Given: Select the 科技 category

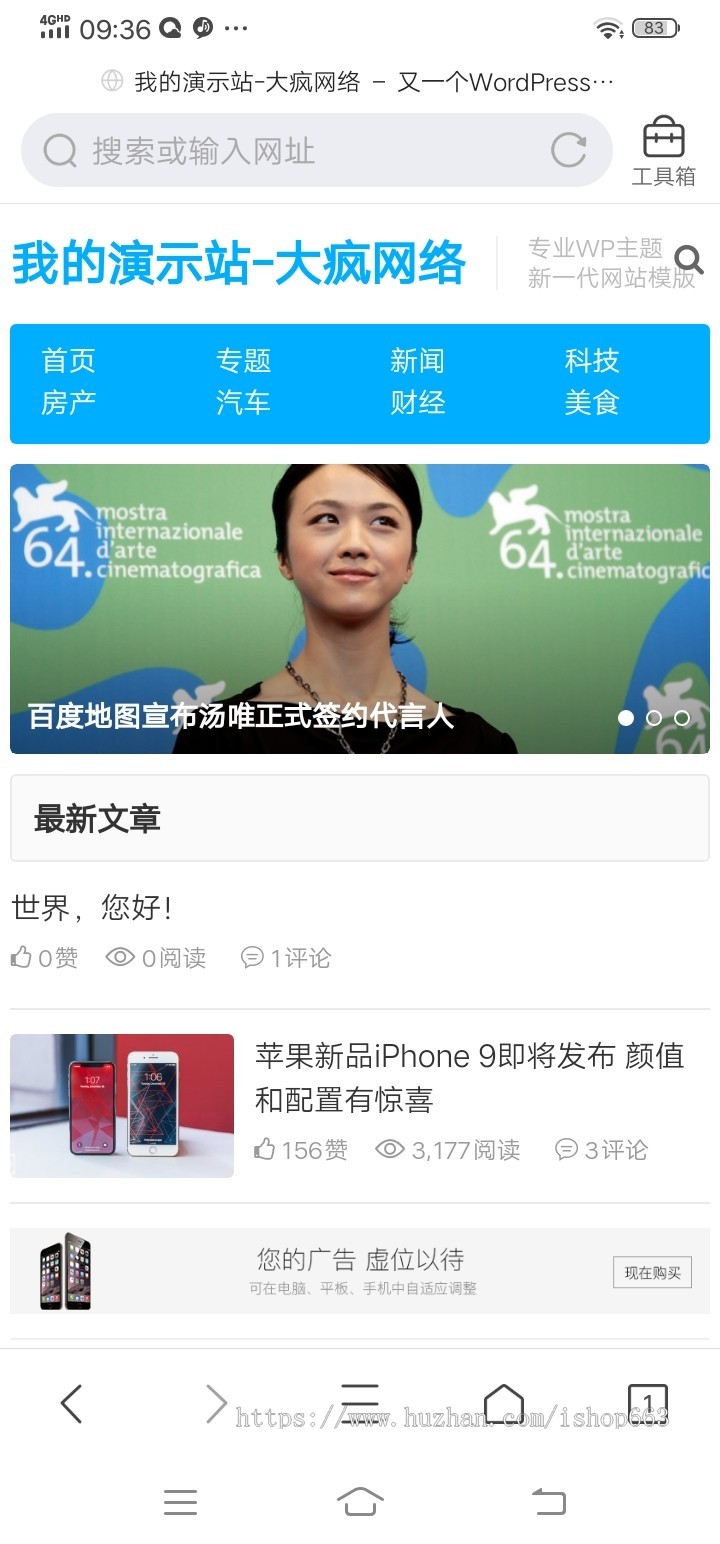Looking at the screenshot, I should pos(591,360).
